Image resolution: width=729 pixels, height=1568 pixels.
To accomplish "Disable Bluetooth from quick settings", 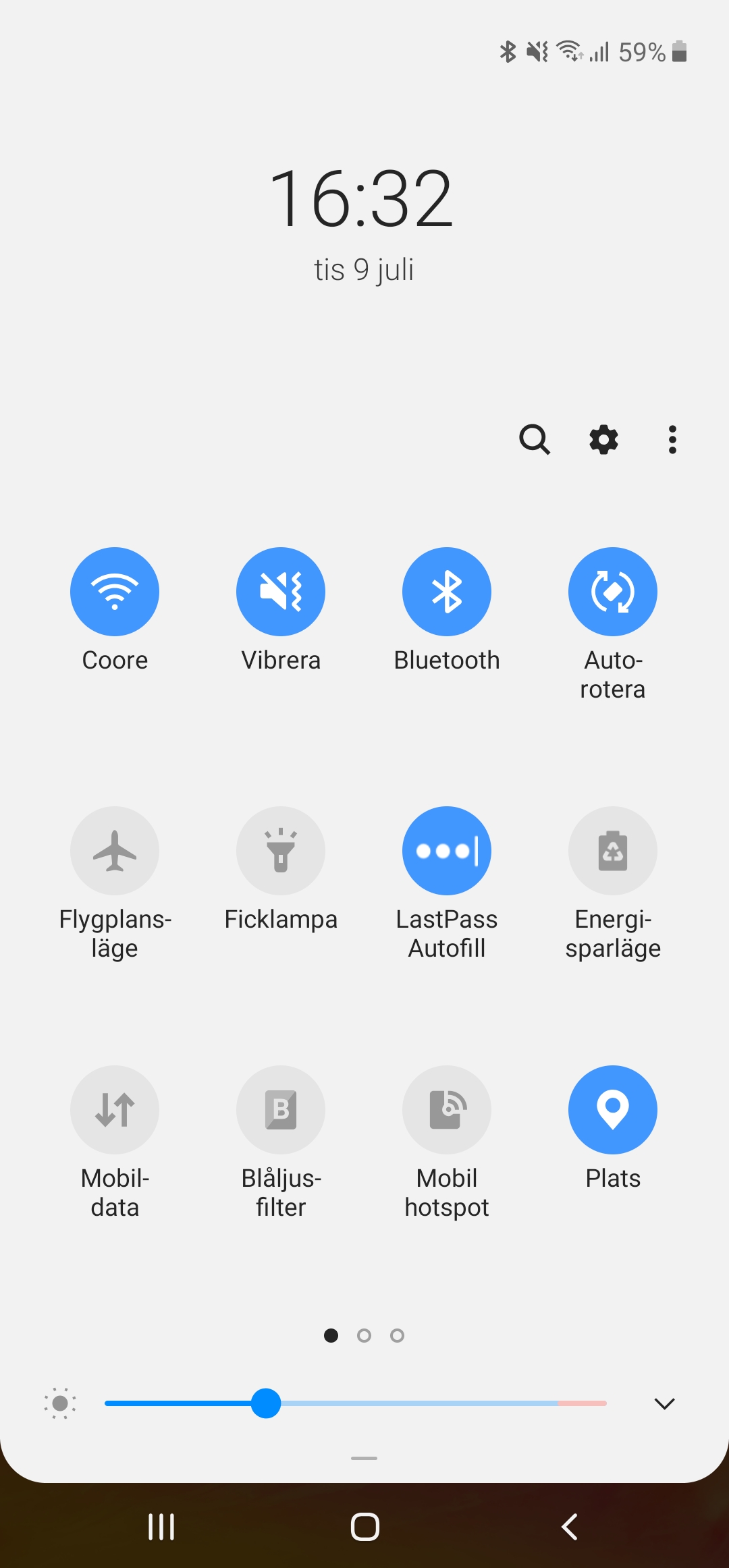I will [447, 592].
